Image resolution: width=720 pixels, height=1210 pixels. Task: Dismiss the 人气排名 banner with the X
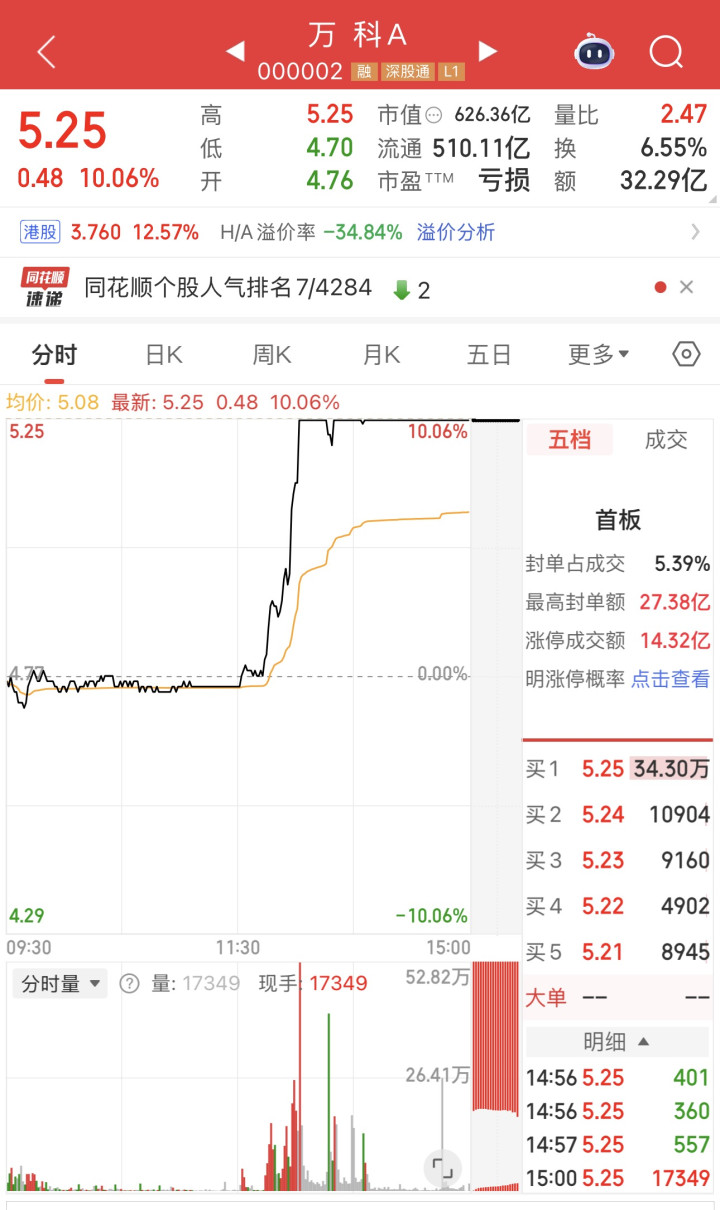click(686, 288)
